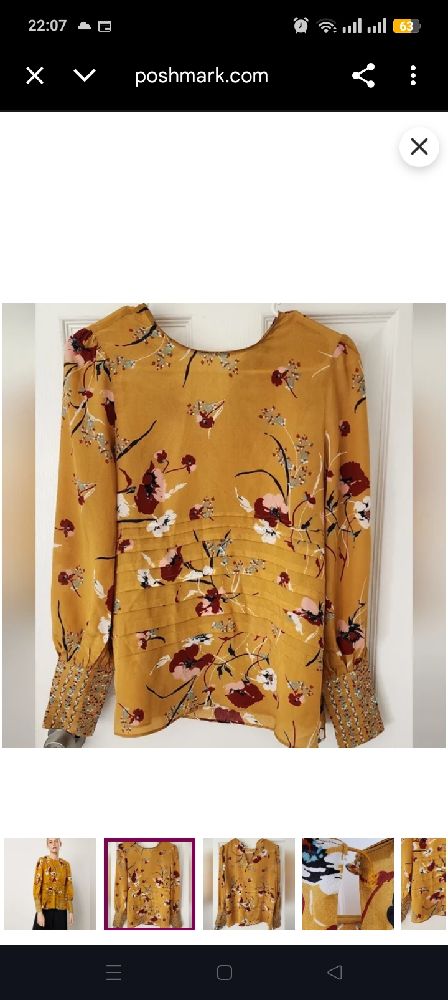Viewport: 448px width, 1000px height.
Task: View the third blouse photo thumbnail
Action: click(249, 884)
